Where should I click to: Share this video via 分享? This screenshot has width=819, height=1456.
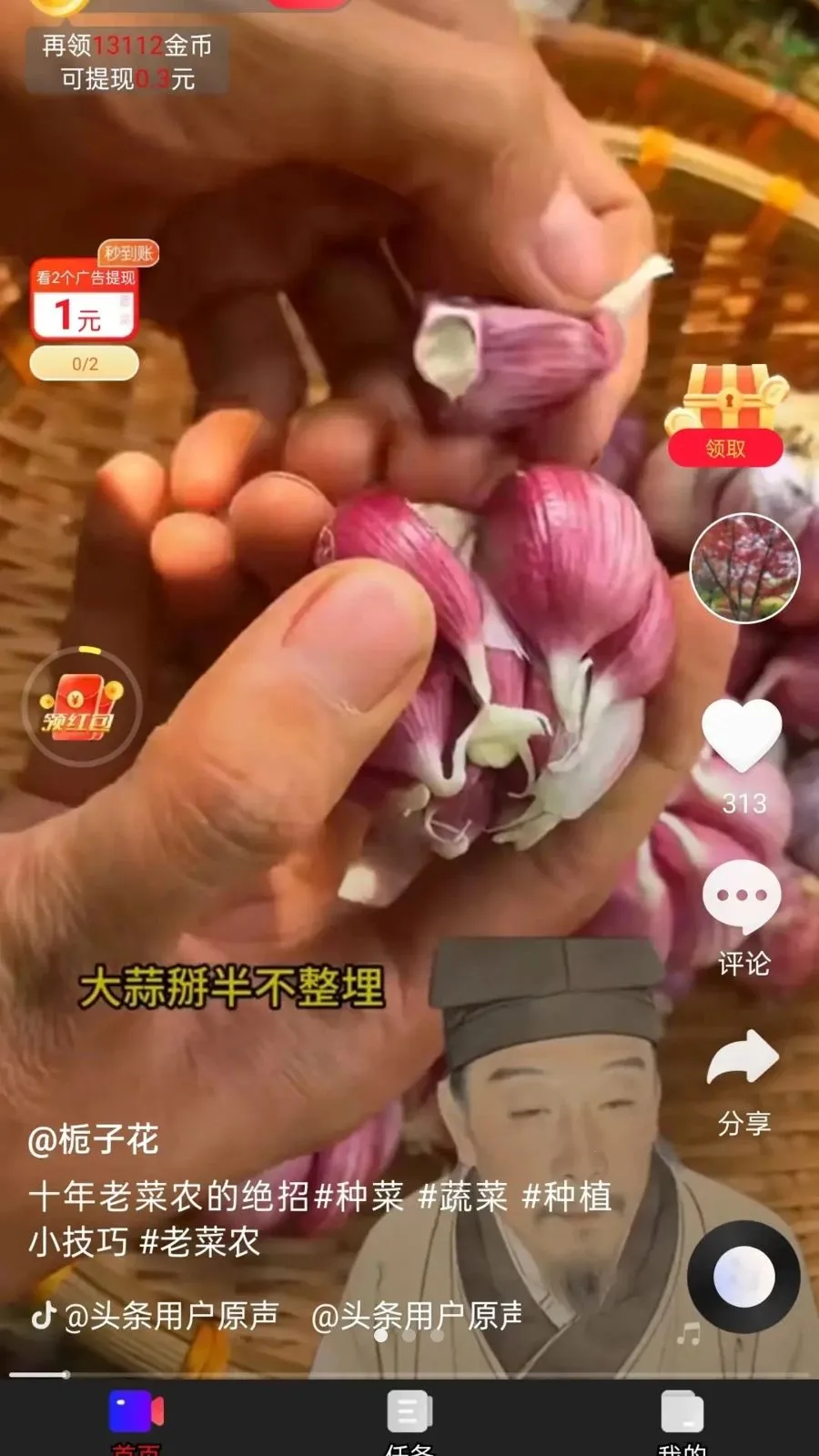click(x=743, y=1060)
